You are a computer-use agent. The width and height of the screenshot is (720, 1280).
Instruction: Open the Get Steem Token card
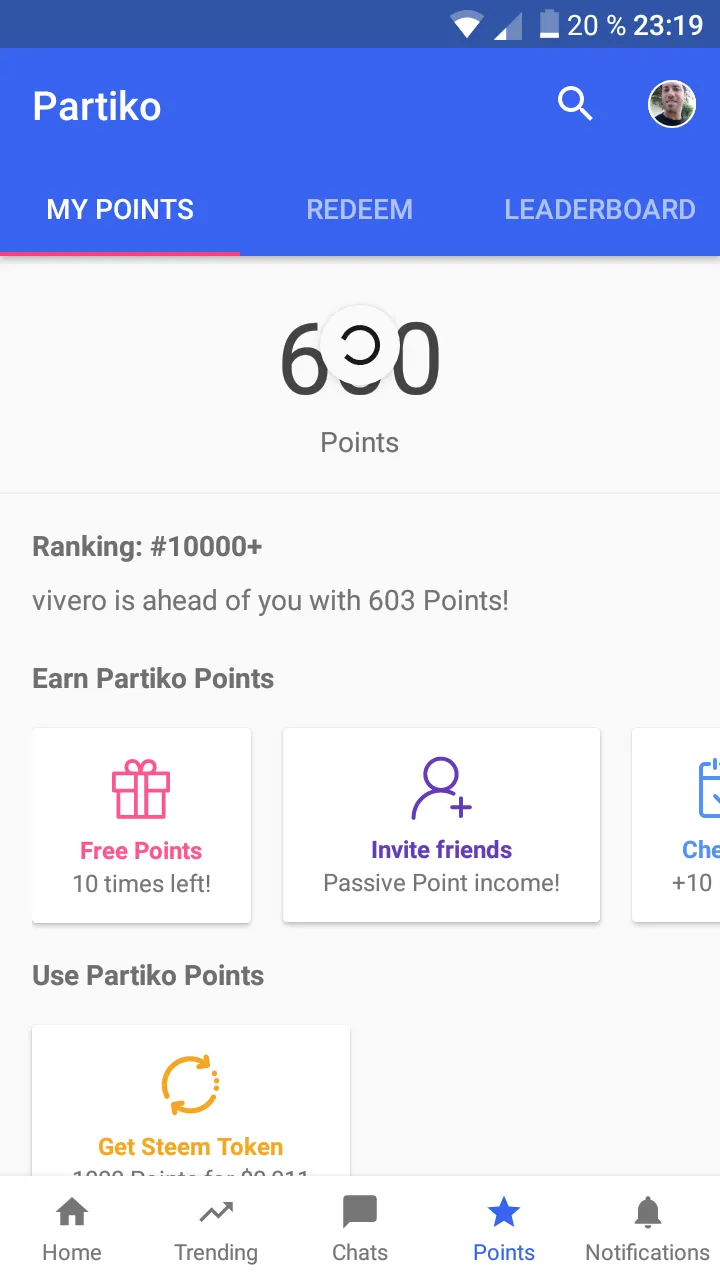(191, 1100)
